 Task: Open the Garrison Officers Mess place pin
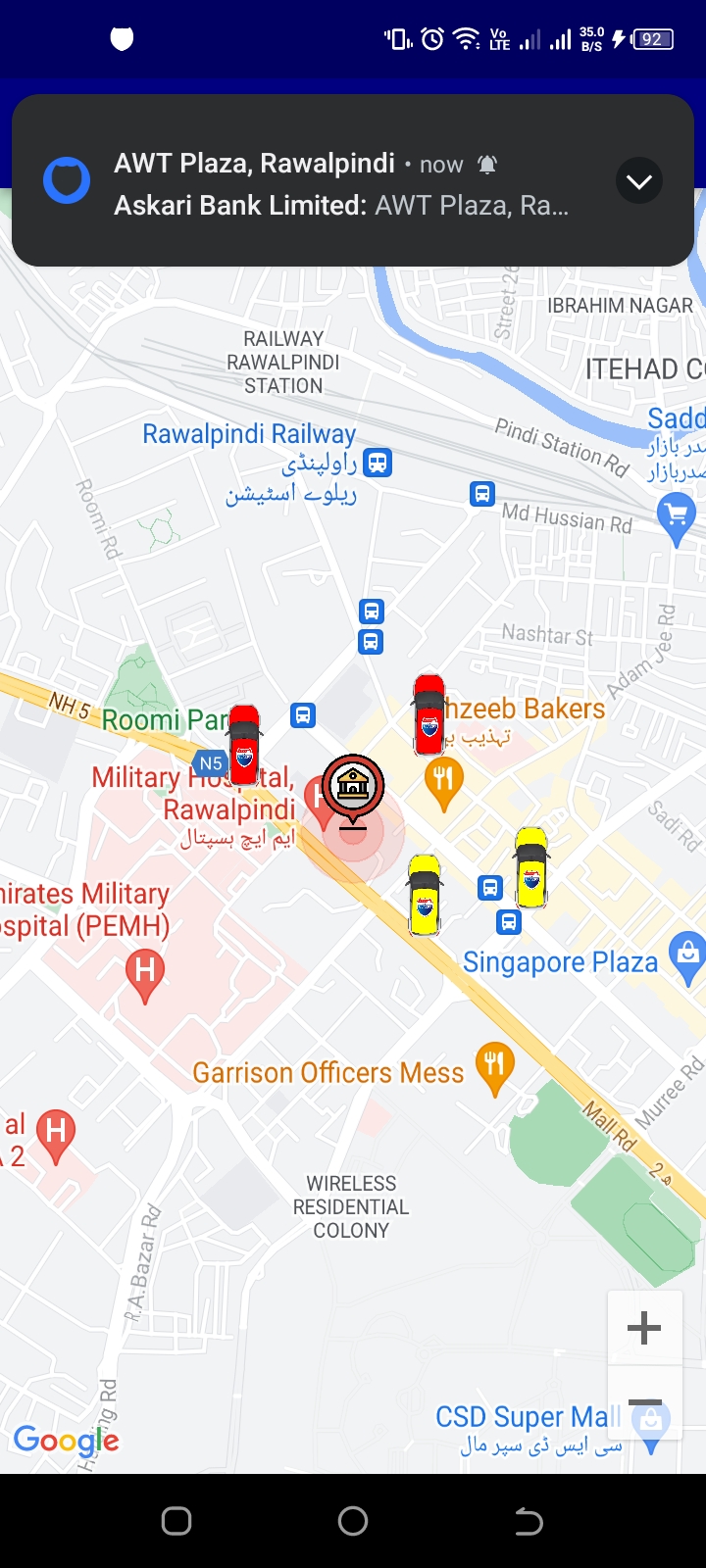(494, 1066)
